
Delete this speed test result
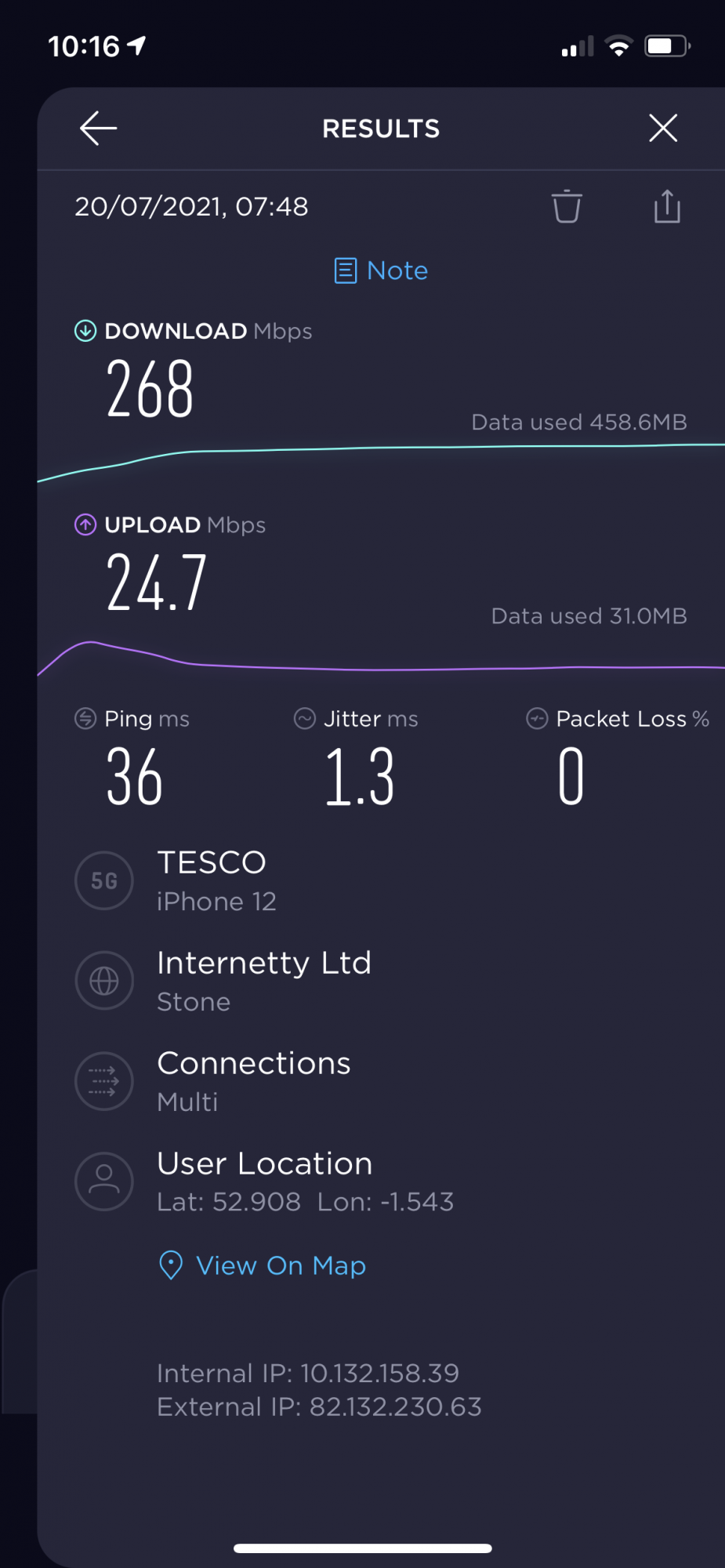point(567,207)
